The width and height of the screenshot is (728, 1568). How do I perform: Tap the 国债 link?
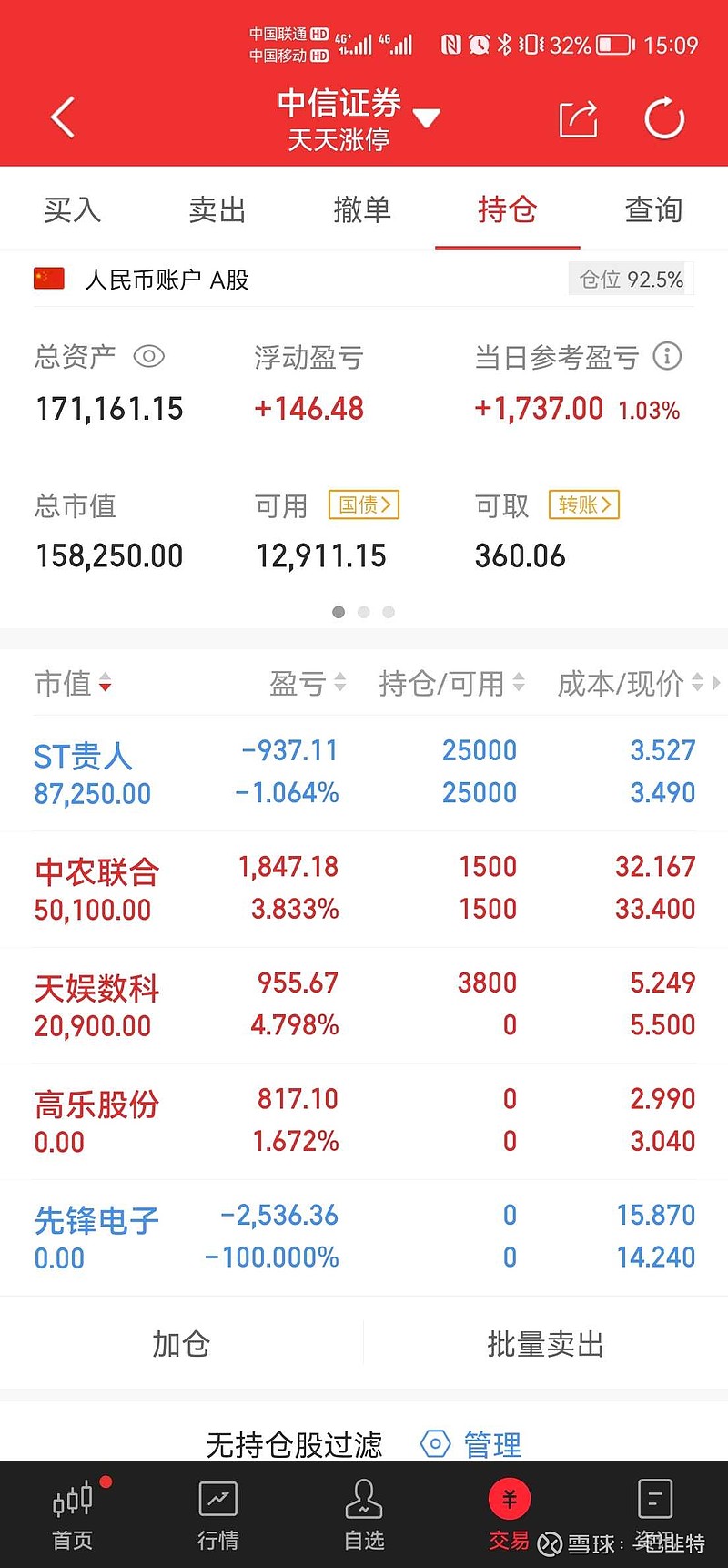364,504
